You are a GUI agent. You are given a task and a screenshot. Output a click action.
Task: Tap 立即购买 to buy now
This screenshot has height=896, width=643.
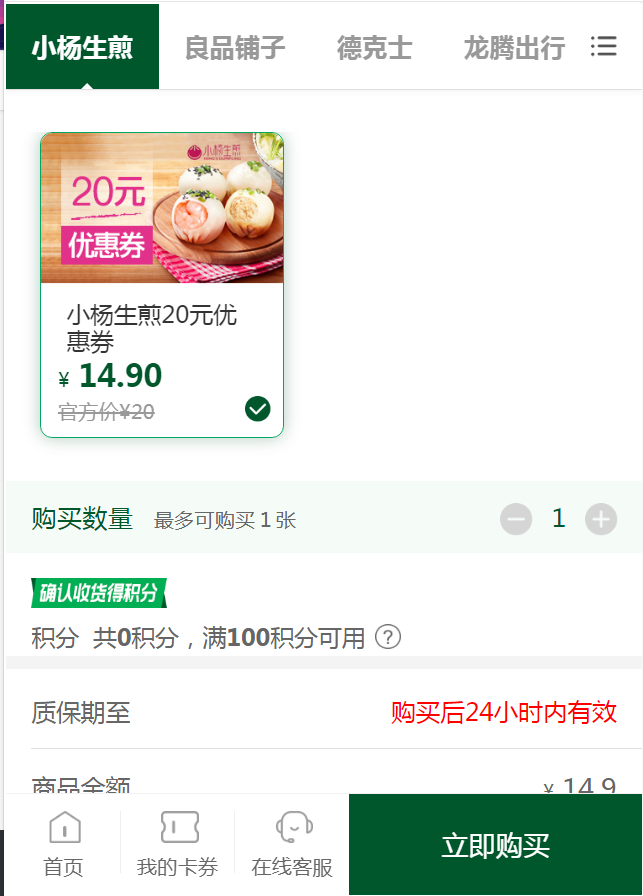tap(496, 845)
